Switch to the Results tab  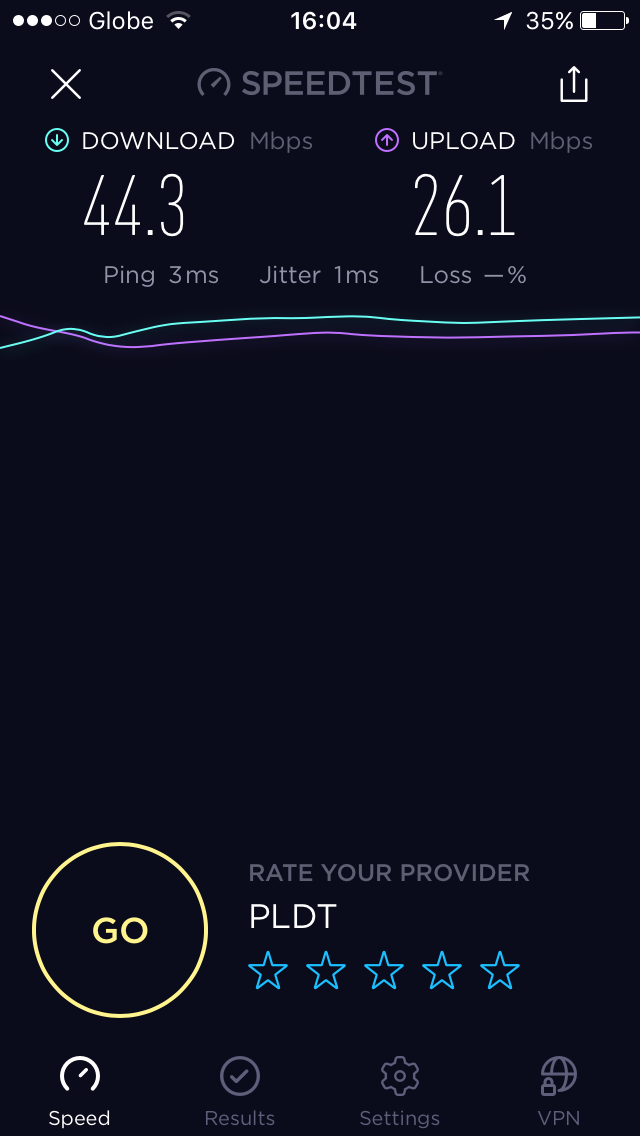240,1091
